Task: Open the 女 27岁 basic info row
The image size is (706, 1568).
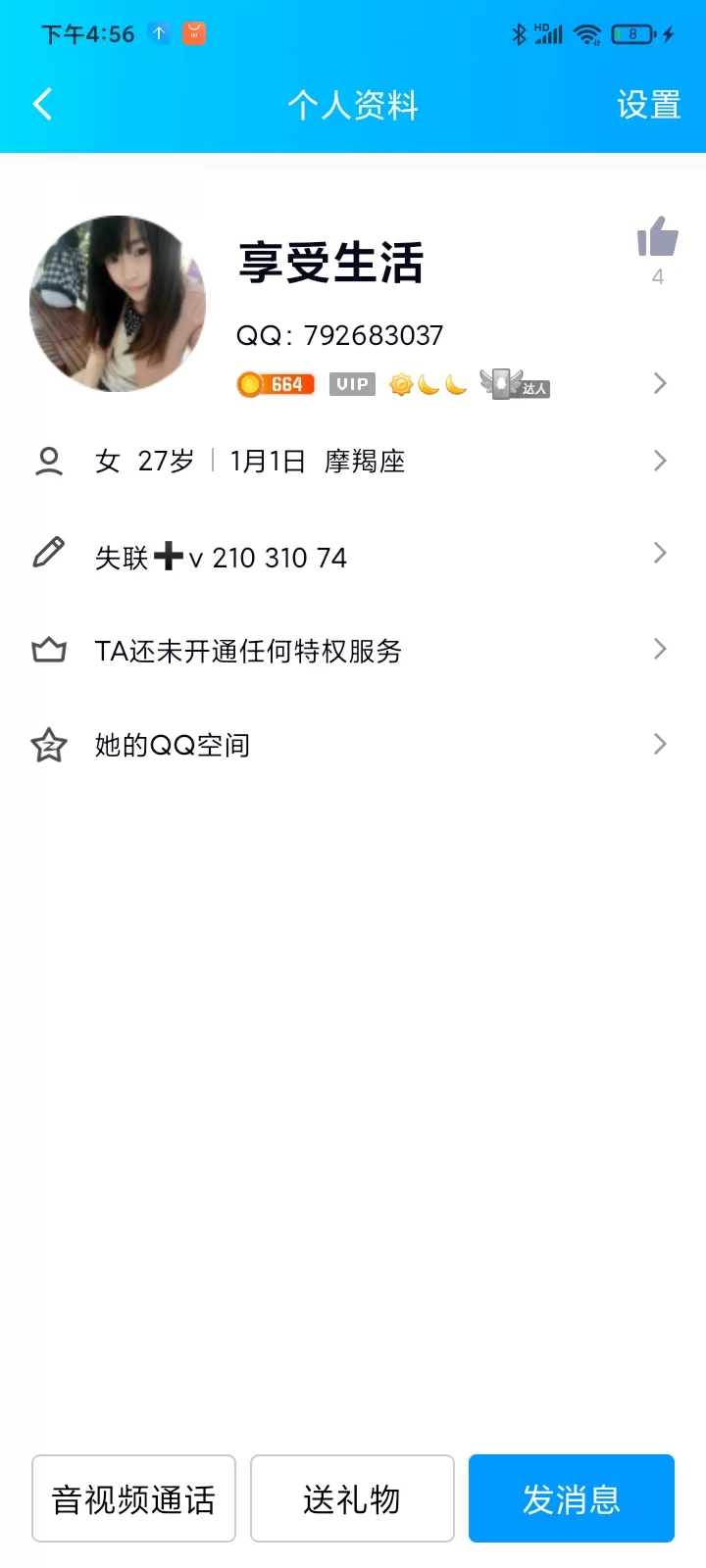Action: coord(353,461)
